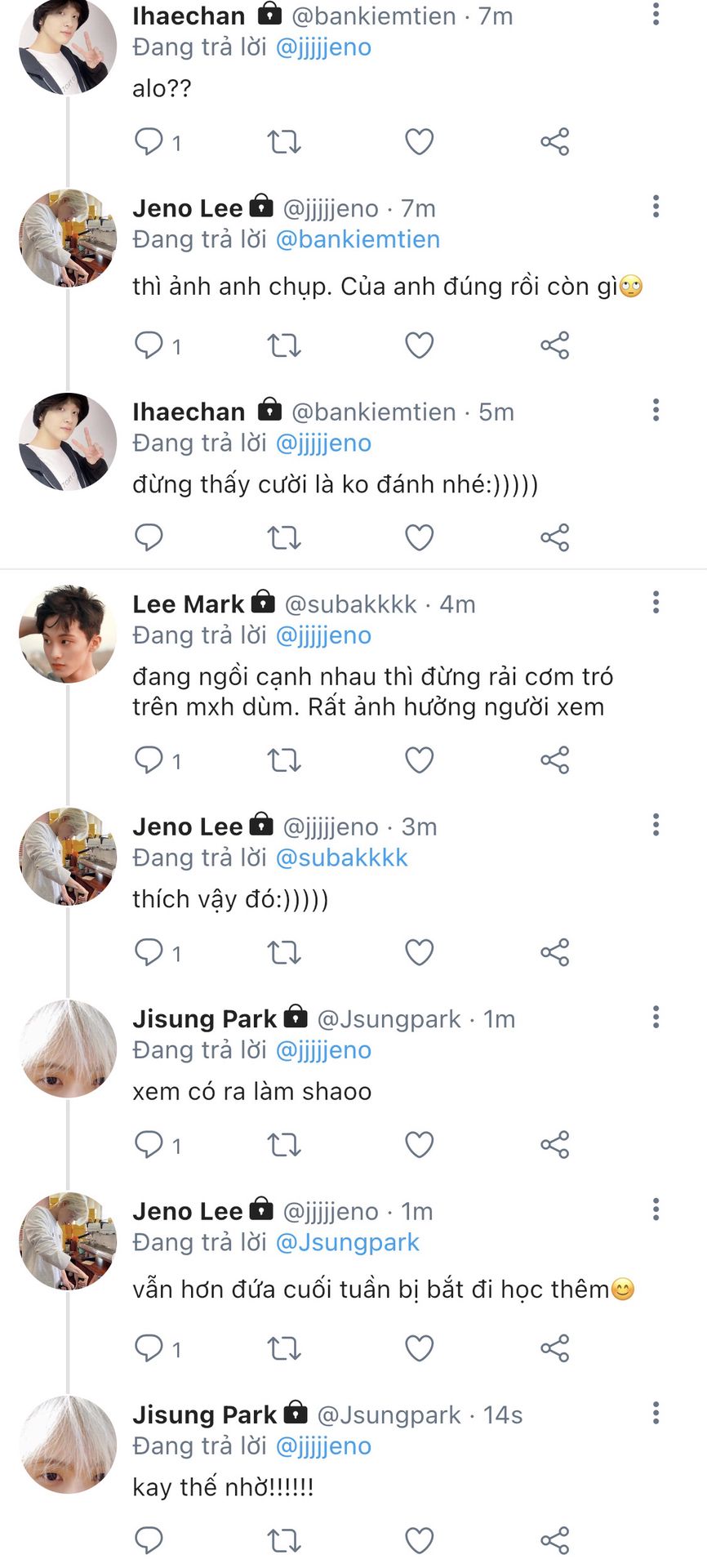Viewport: 707px width, 1568px height.
Task: Like Ihaechan's "đừng thấy cười" tweet
Action: click(419, 537)
